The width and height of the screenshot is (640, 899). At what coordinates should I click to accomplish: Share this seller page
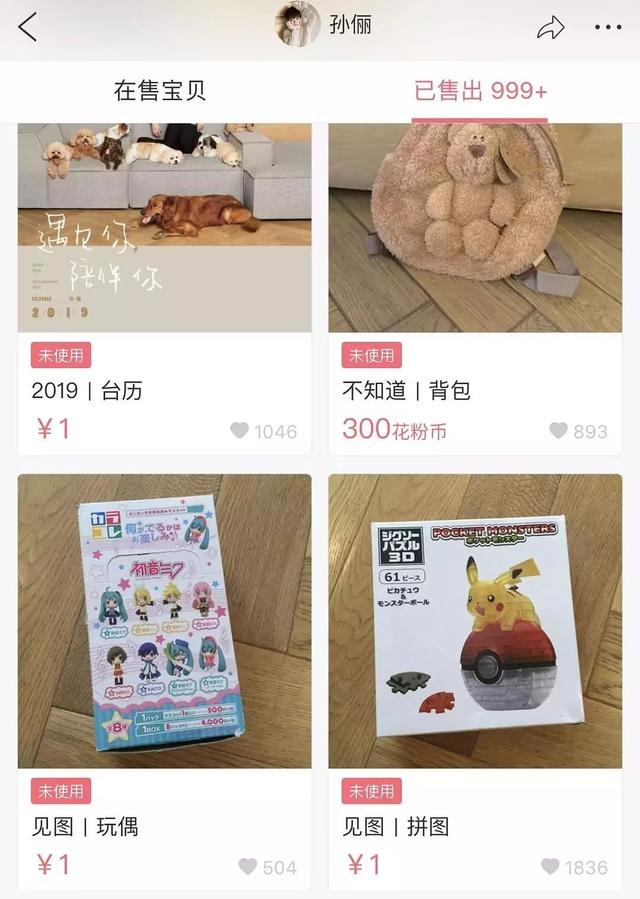click(x=551, y=28)
